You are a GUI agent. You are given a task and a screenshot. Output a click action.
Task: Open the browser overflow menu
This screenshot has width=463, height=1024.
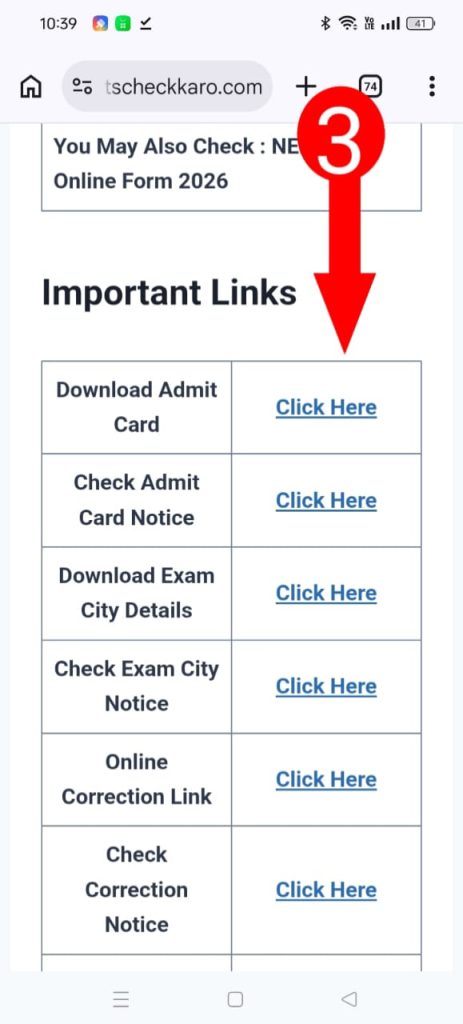[x=432, y=86]
